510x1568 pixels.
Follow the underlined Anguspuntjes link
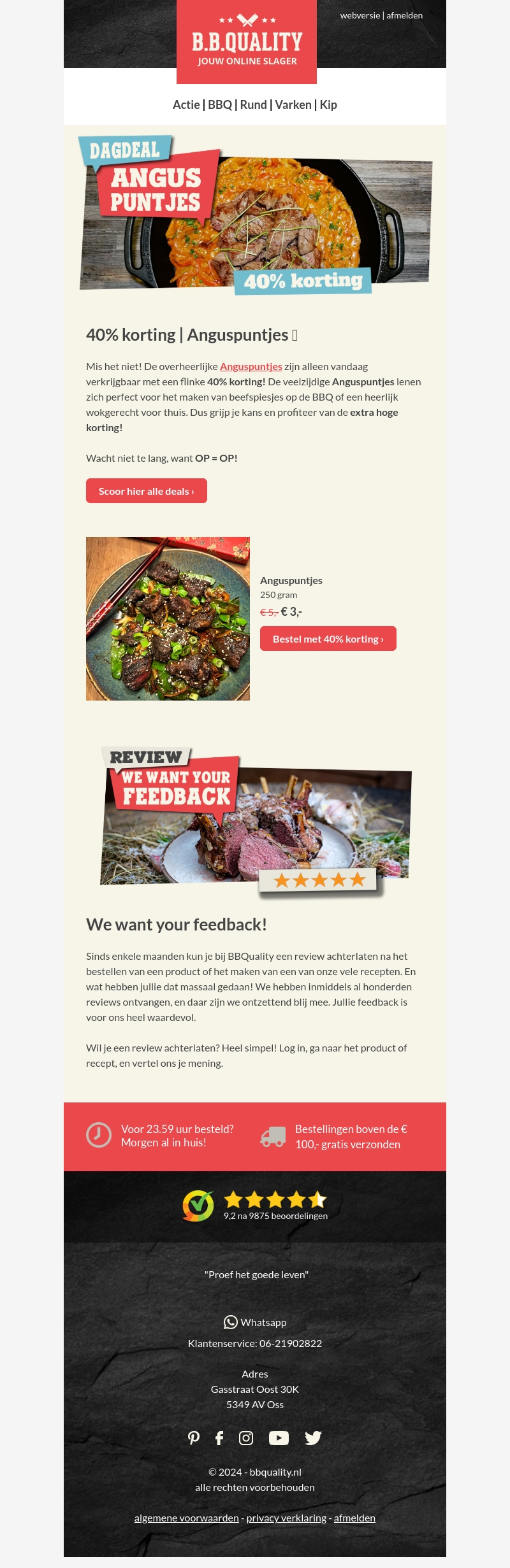(x=251, y=367)
